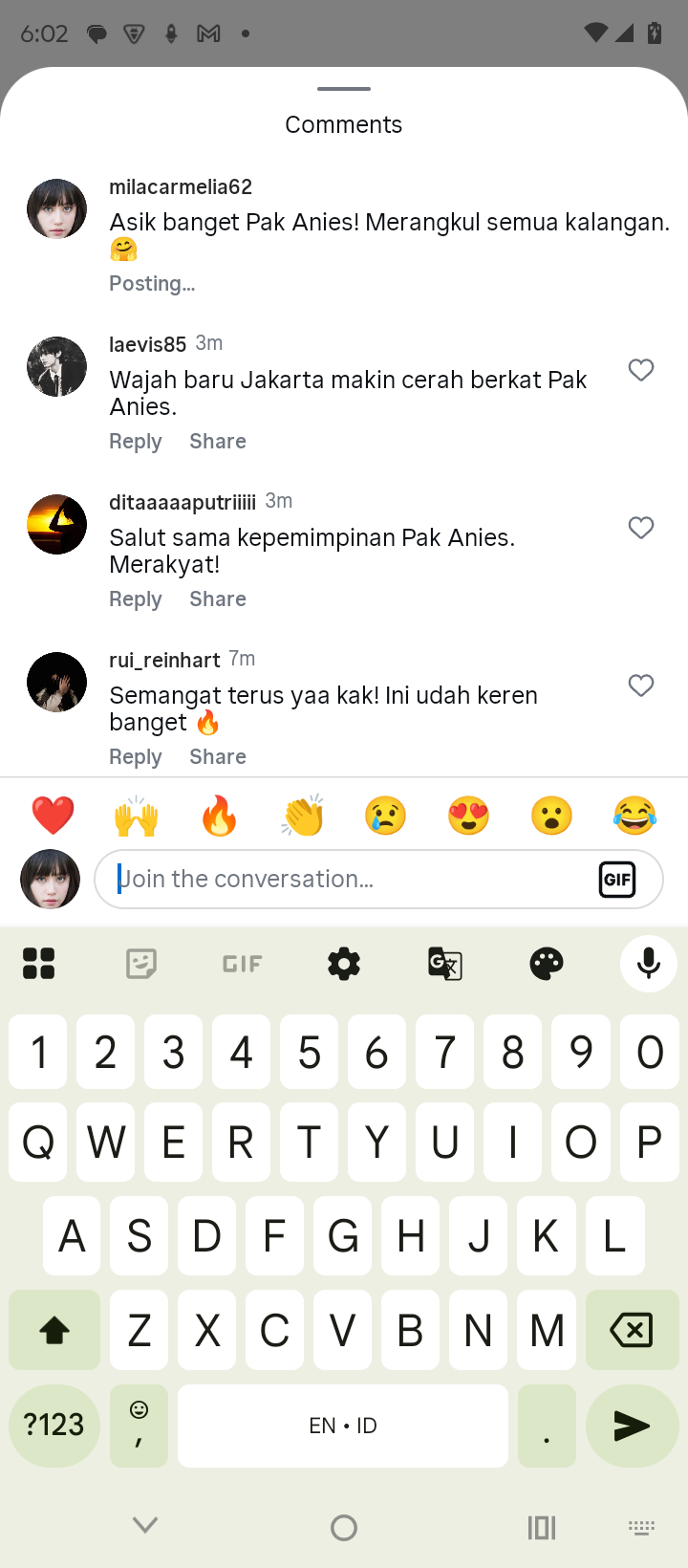Viewport: 688px width, 1568px height.
Task: Insert the red heart emoji reaction
Action: pyautogui.click(x=53, y=816)
